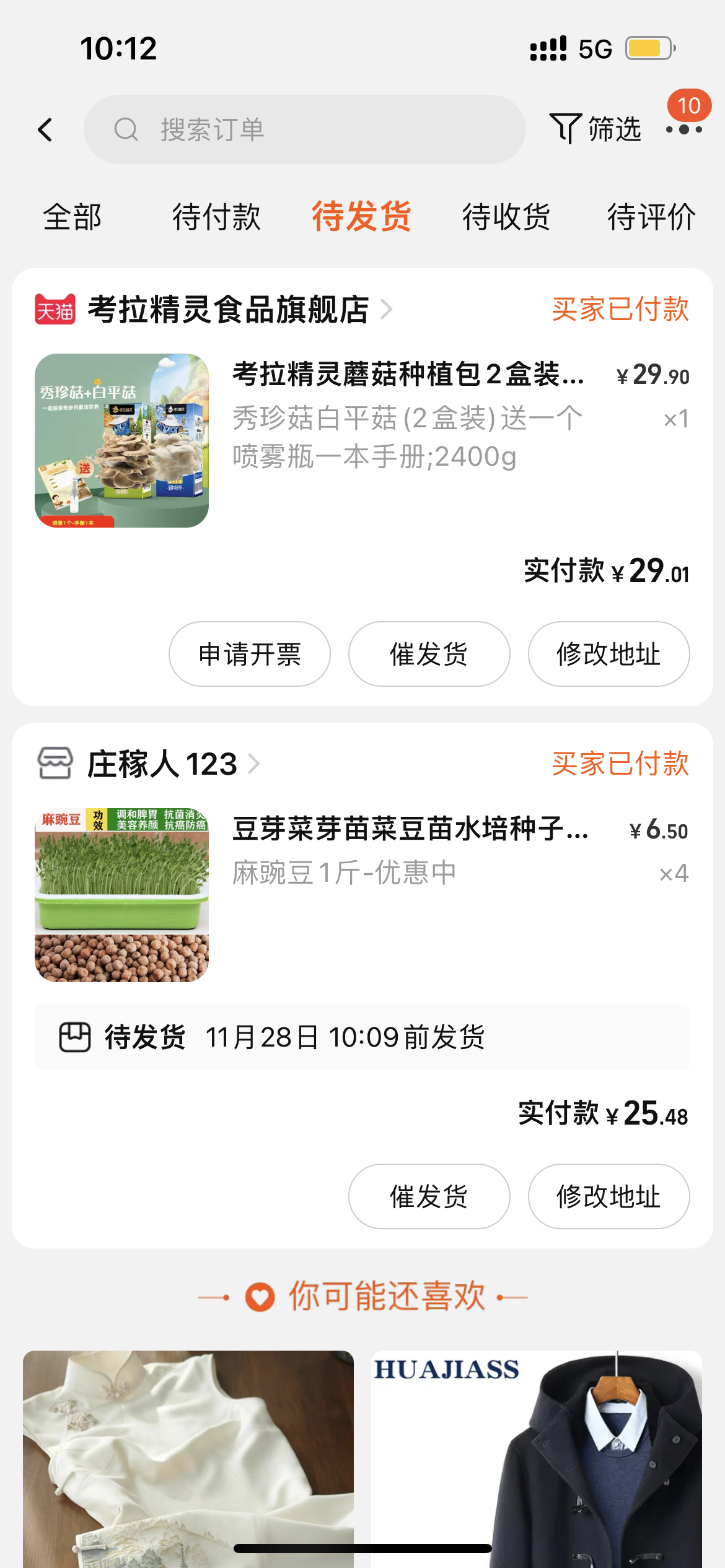Open the HUAJIASS coat recommendation

tap(537, 1455)
